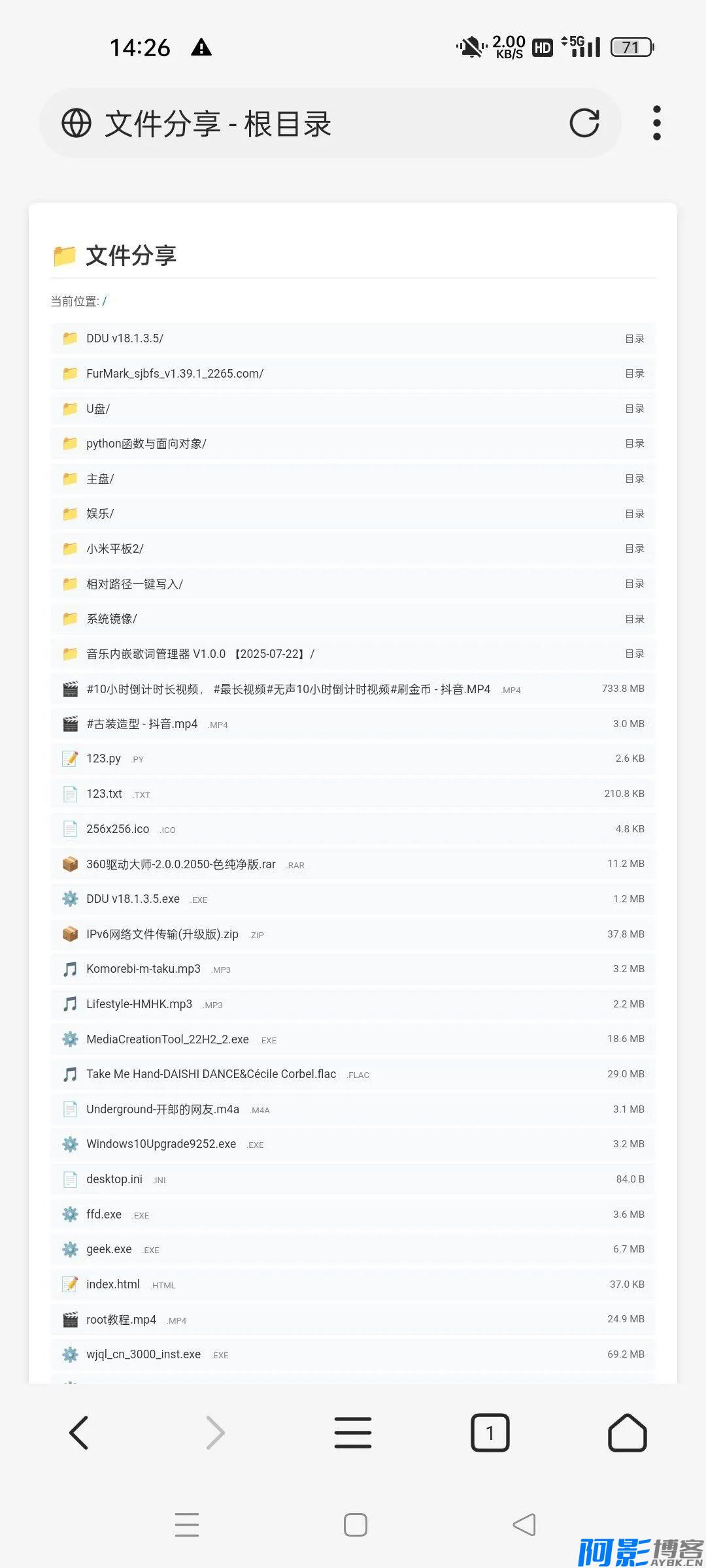Download the 123.txt file

pyautogui.click(x=104, y=794)
